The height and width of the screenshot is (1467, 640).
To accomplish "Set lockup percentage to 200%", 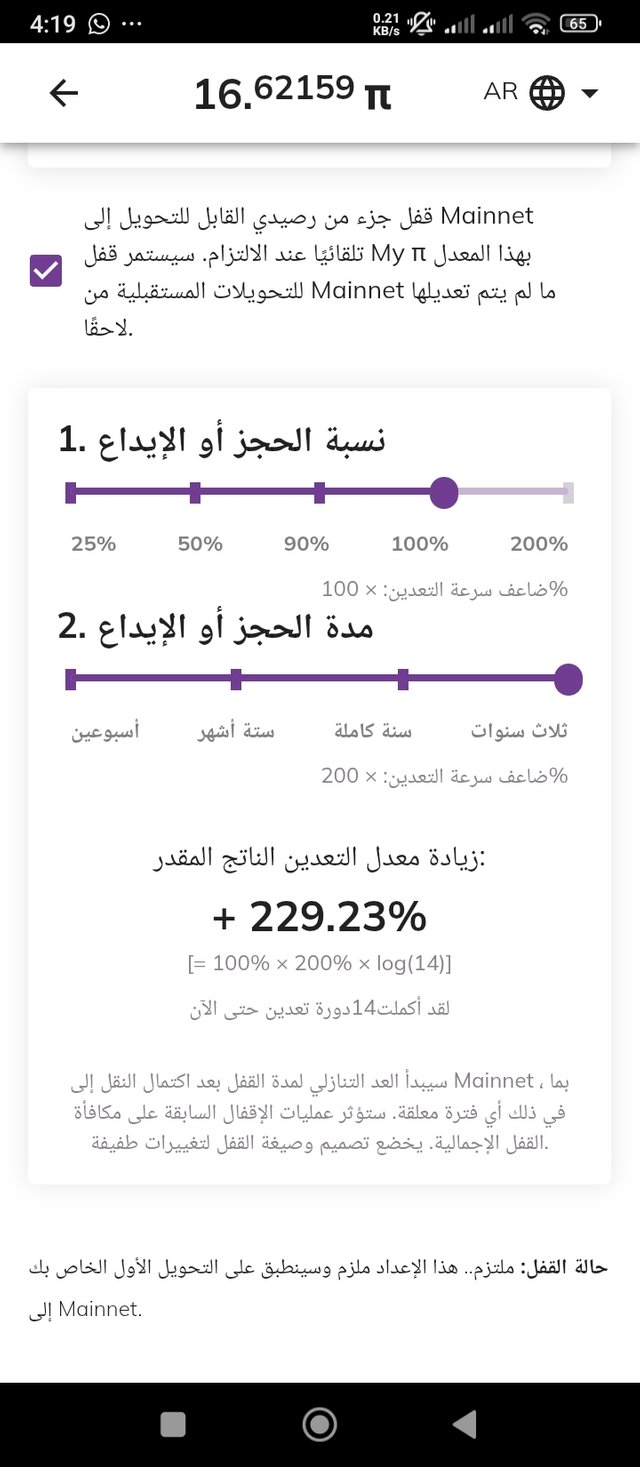I will point(567,492).
